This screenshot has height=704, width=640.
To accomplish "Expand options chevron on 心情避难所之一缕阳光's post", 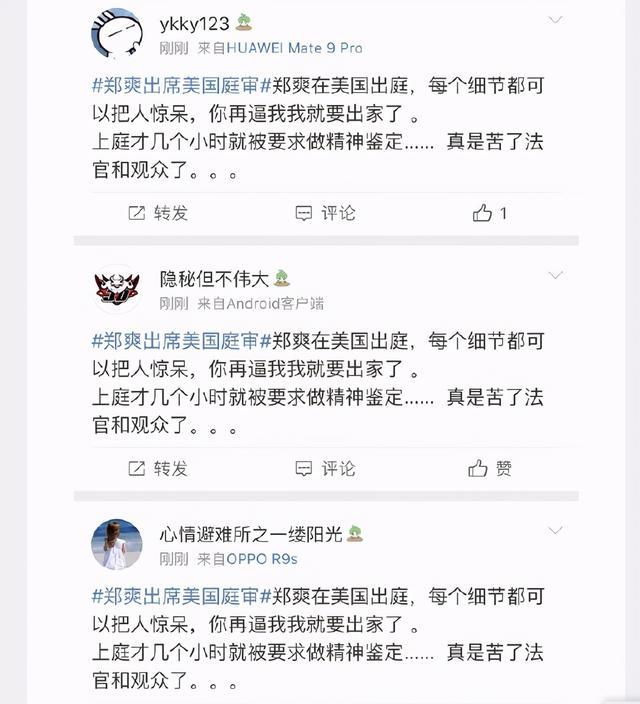I will [556, 530].
